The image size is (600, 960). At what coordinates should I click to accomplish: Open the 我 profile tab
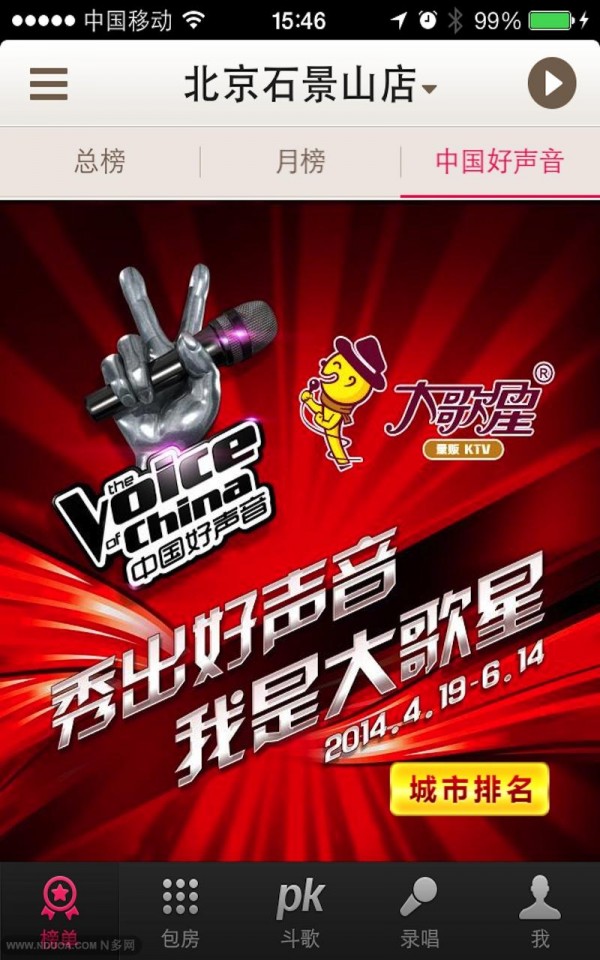[540, 911]
